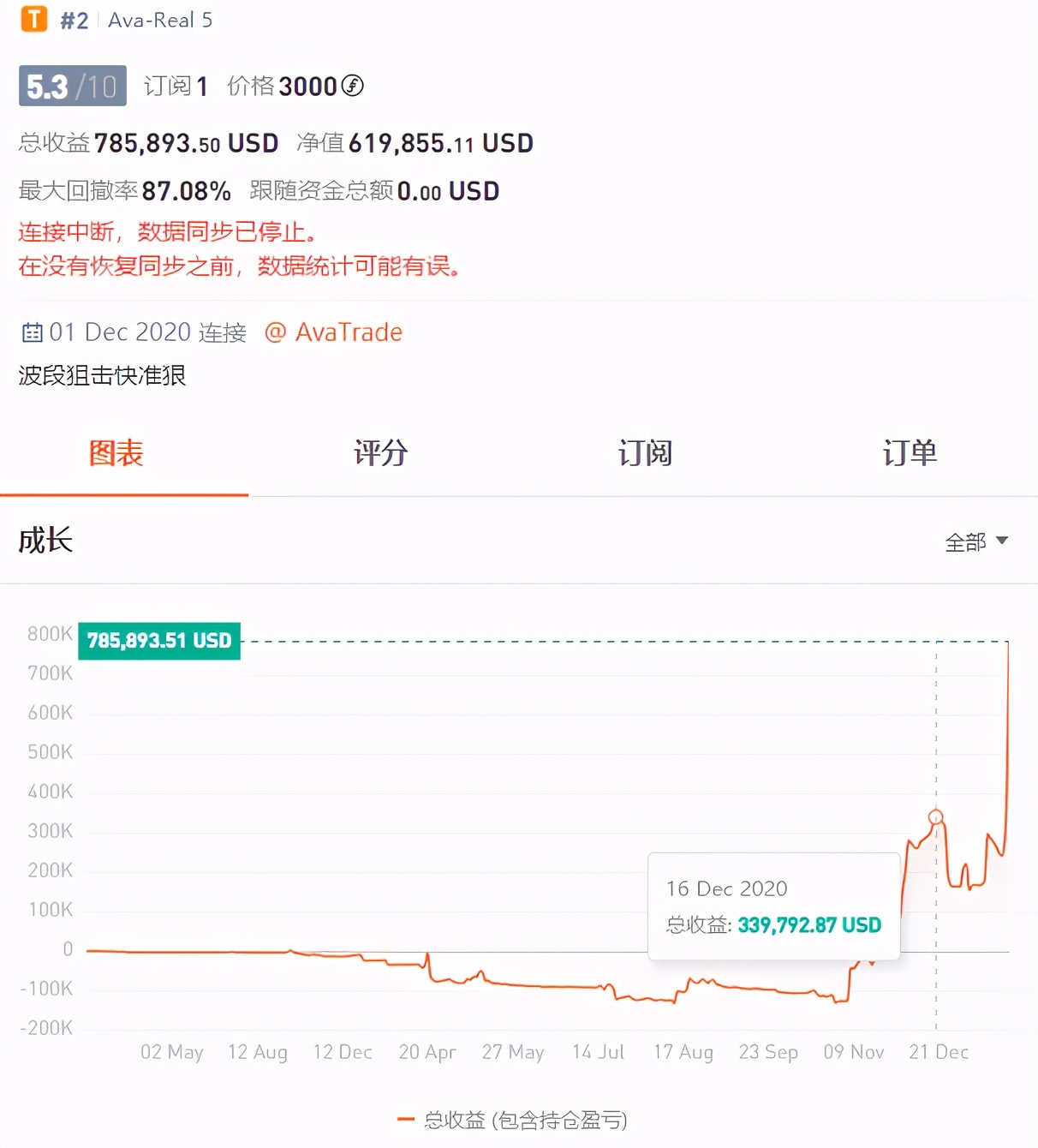Image resolution: width=1038 pixels, height=1148 pixels.
Task: Select the 图表 tab
Action: tap(116, 453)
